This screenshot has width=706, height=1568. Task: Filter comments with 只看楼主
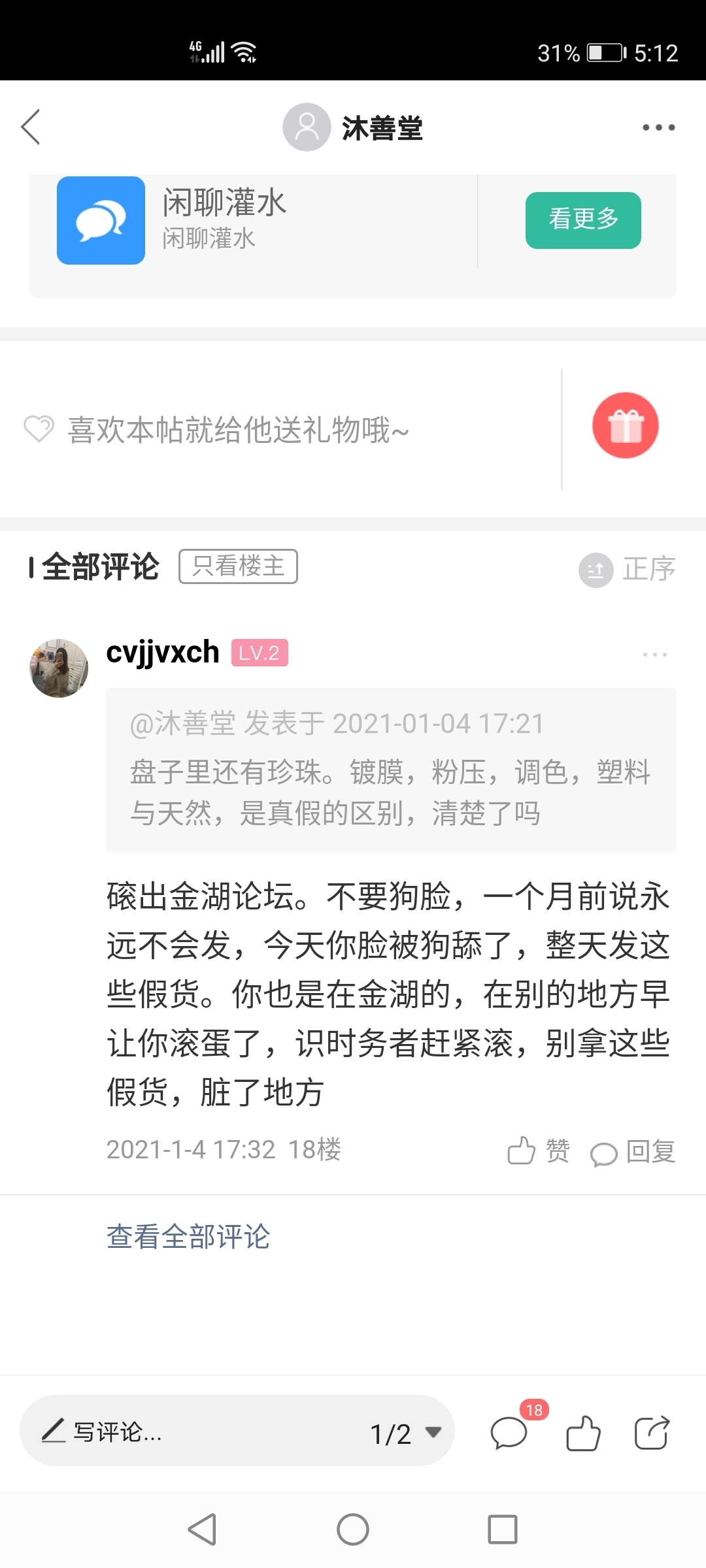click(x=238, y=566)
